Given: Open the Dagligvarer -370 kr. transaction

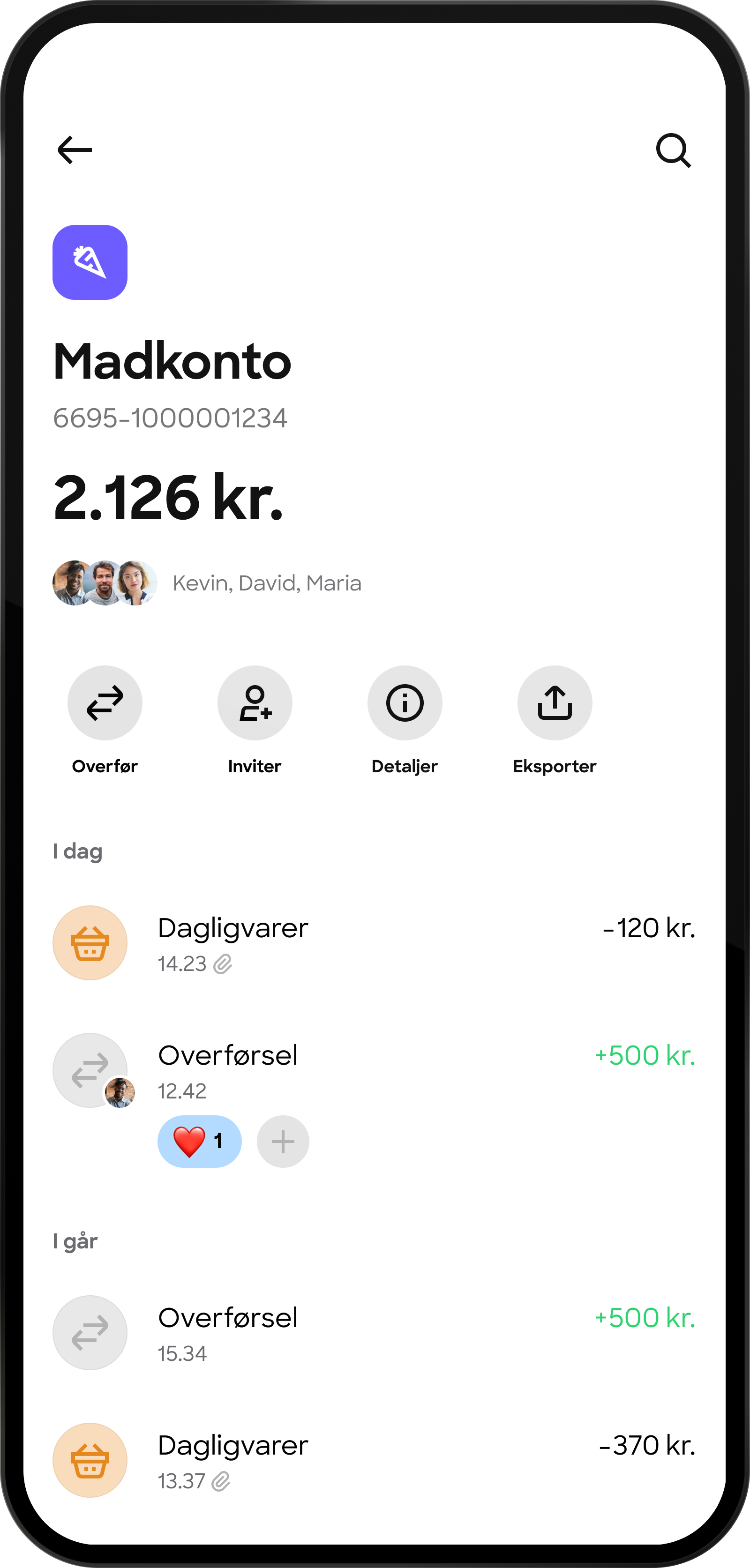Looking at the screenshot, I should click(374, 1460).
